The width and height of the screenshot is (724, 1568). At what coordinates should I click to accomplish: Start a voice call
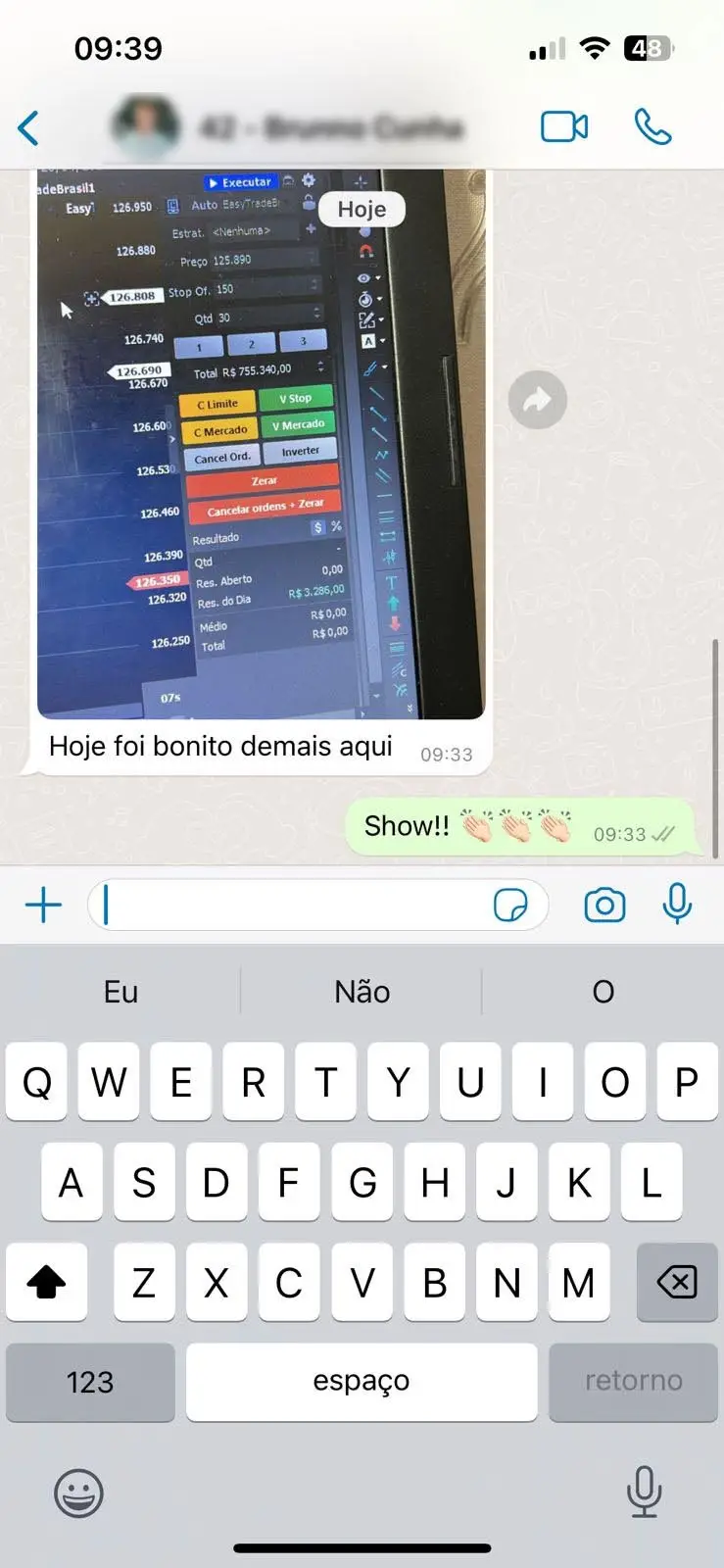(652, 127)
